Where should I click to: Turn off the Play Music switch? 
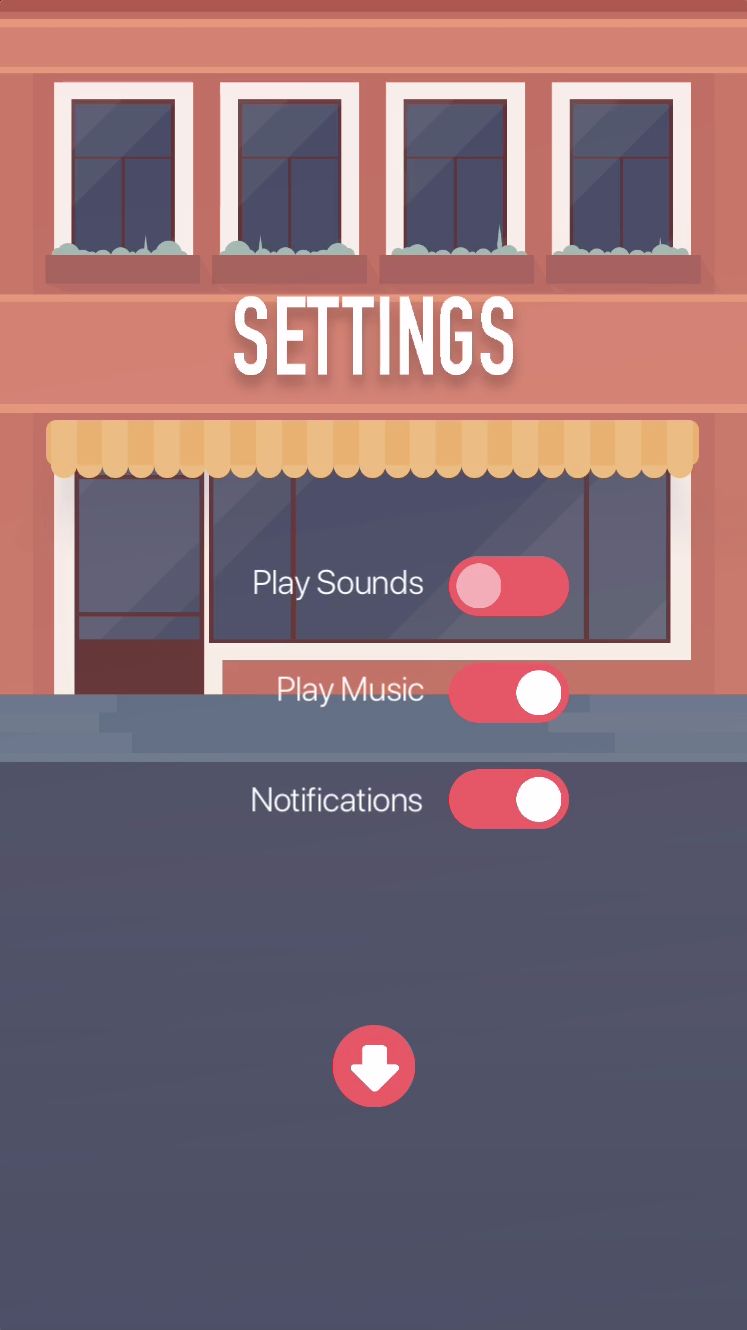pos(508,693)
